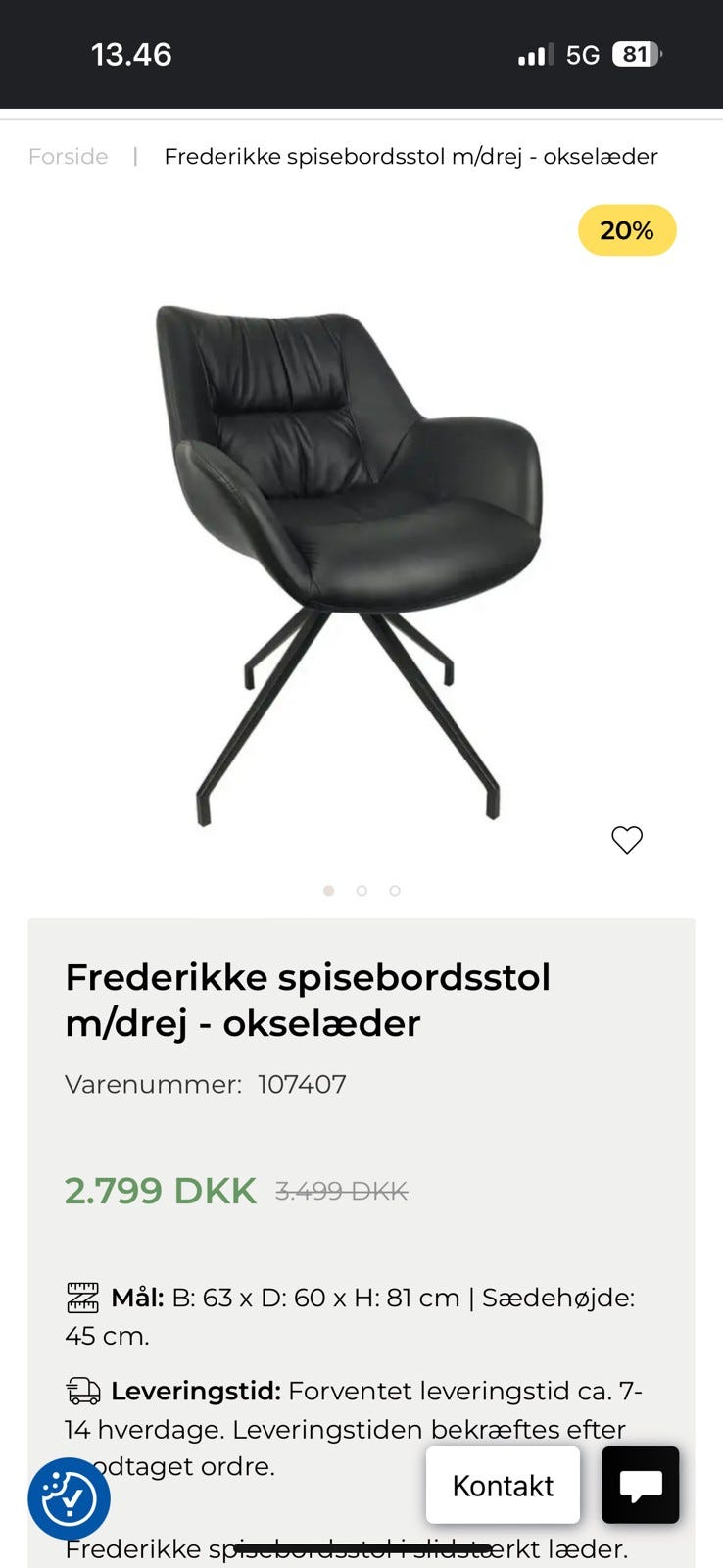Click the discounted price 2.799 DKK
This screenshot has height=1568, width=723.
click(x=160, y=1190)
